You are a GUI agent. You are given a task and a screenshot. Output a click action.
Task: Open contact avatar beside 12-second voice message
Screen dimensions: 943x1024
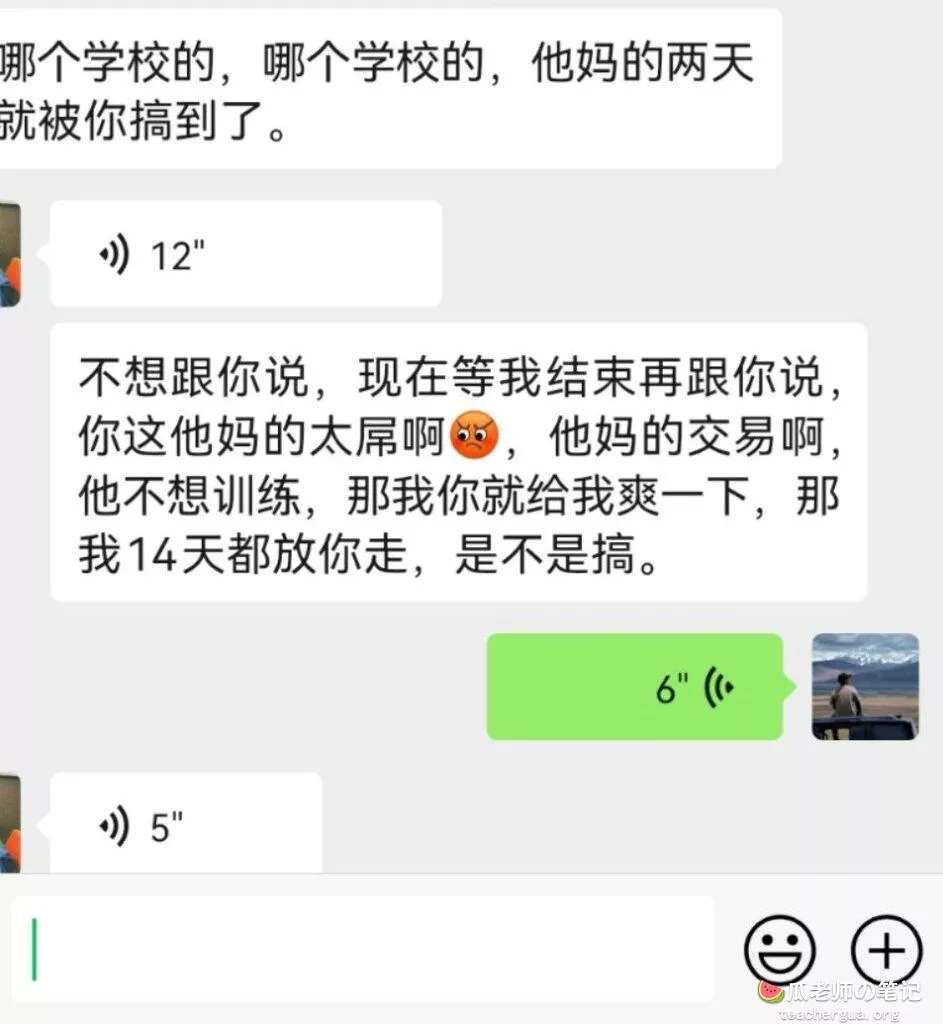[9, 254]
